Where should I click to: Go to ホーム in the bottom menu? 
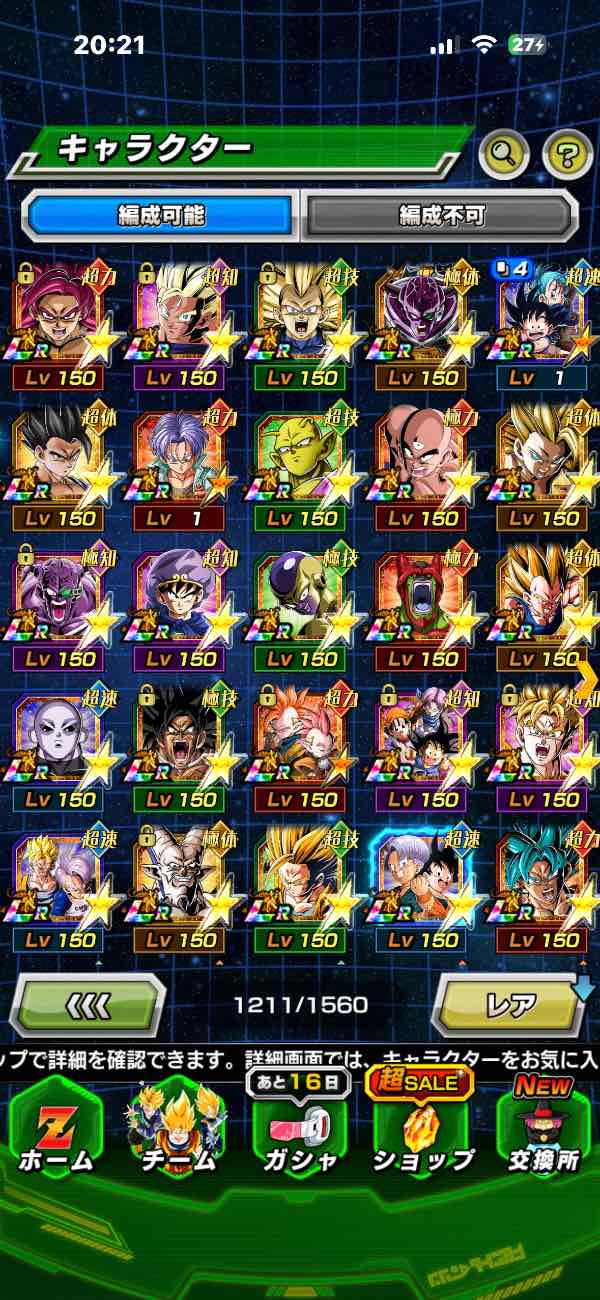point(56,1130)
